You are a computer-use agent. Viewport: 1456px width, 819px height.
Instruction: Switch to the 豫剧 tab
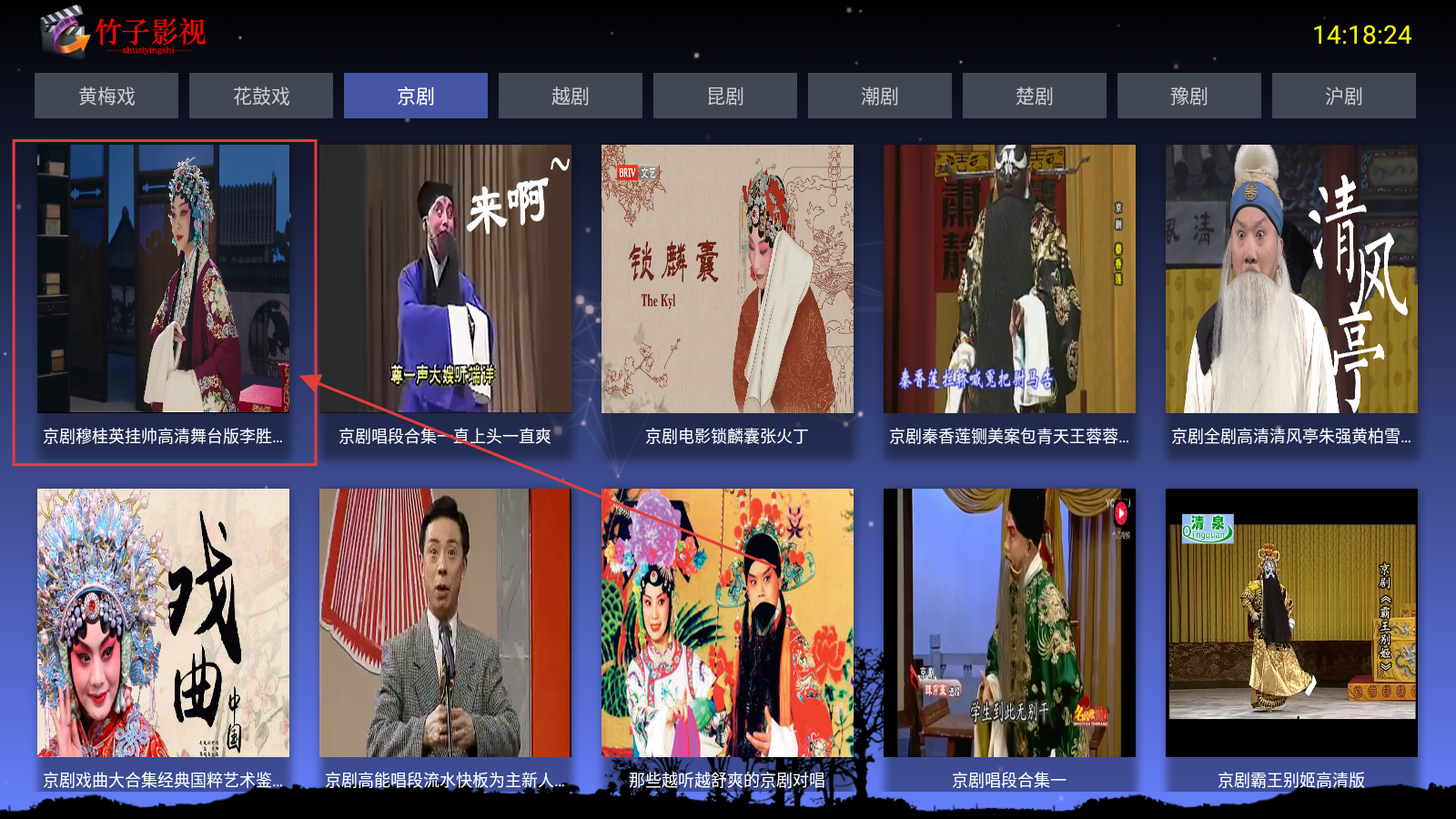coord(1189,96)
